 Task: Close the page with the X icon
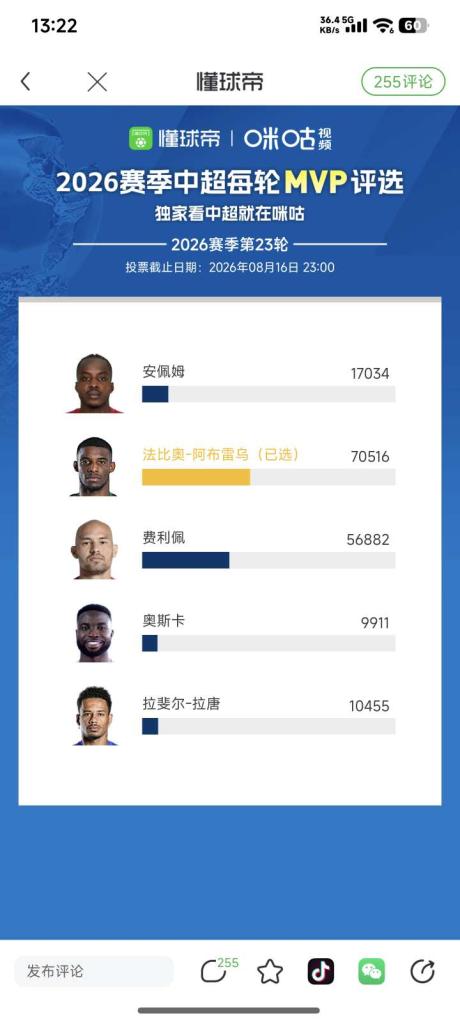[x=97, y=82]
